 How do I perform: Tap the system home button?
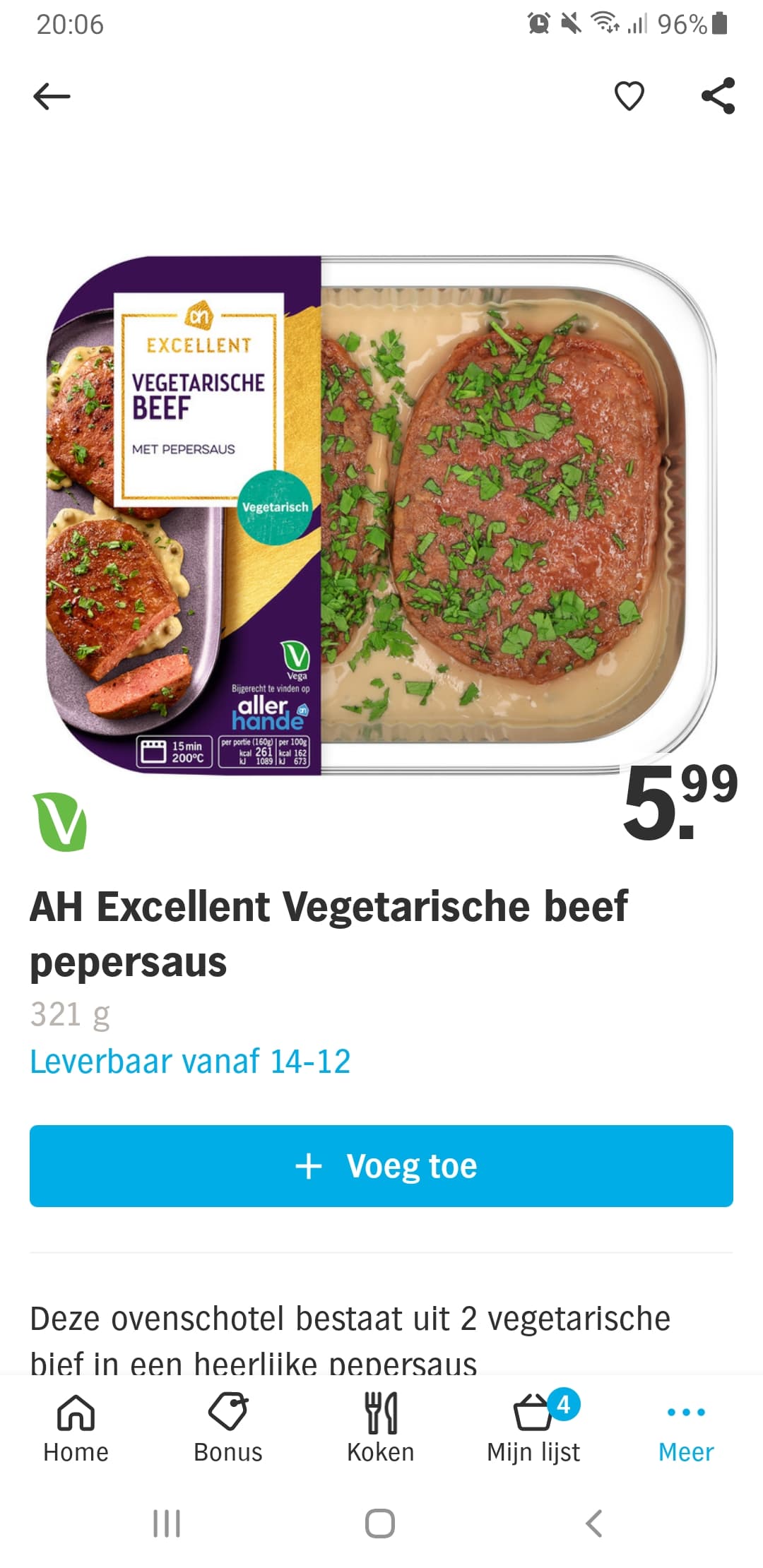(x=380, y=1524)
